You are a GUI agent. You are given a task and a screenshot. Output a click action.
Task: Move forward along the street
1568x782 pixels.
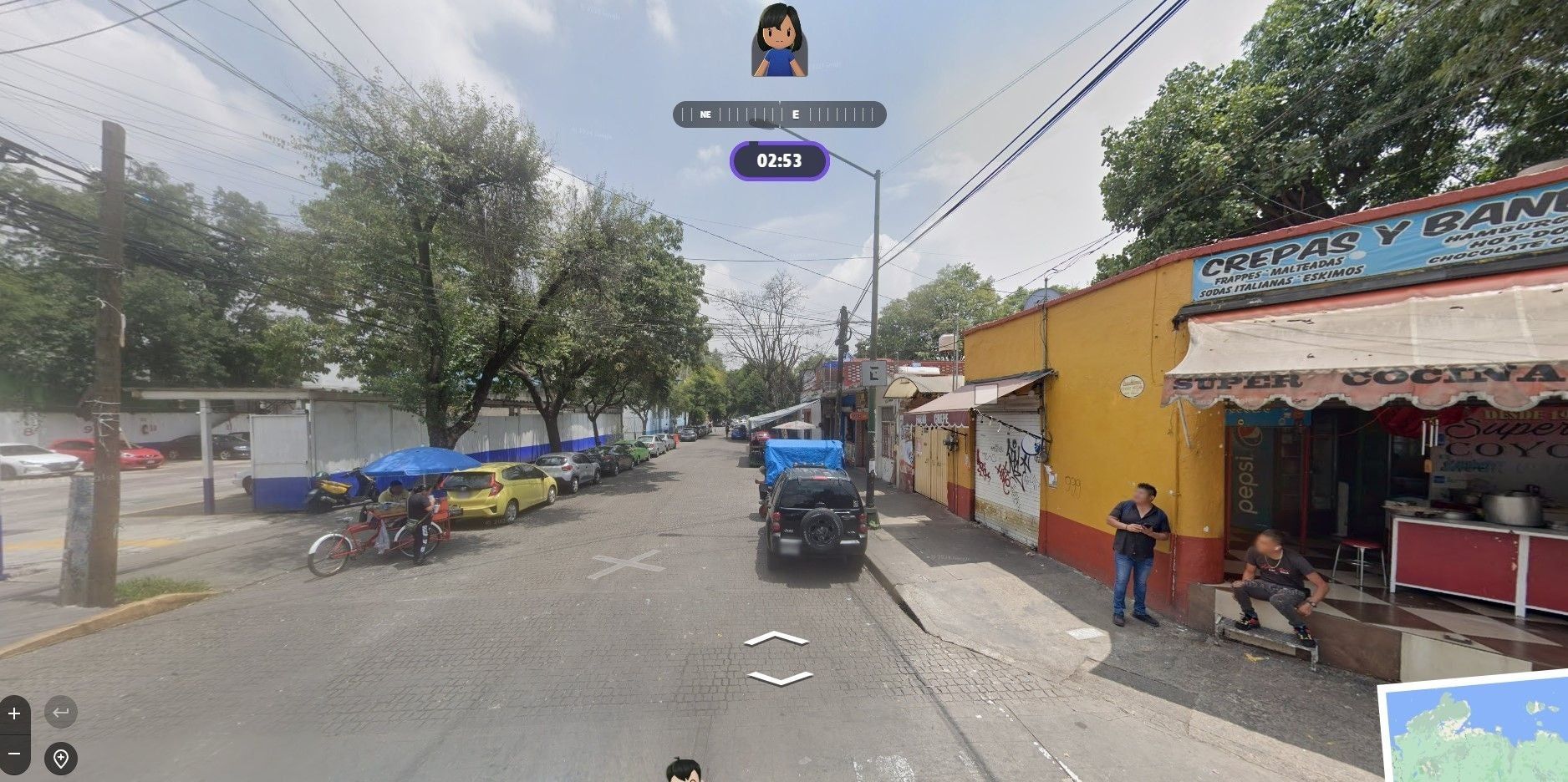[x=776, y=639]
